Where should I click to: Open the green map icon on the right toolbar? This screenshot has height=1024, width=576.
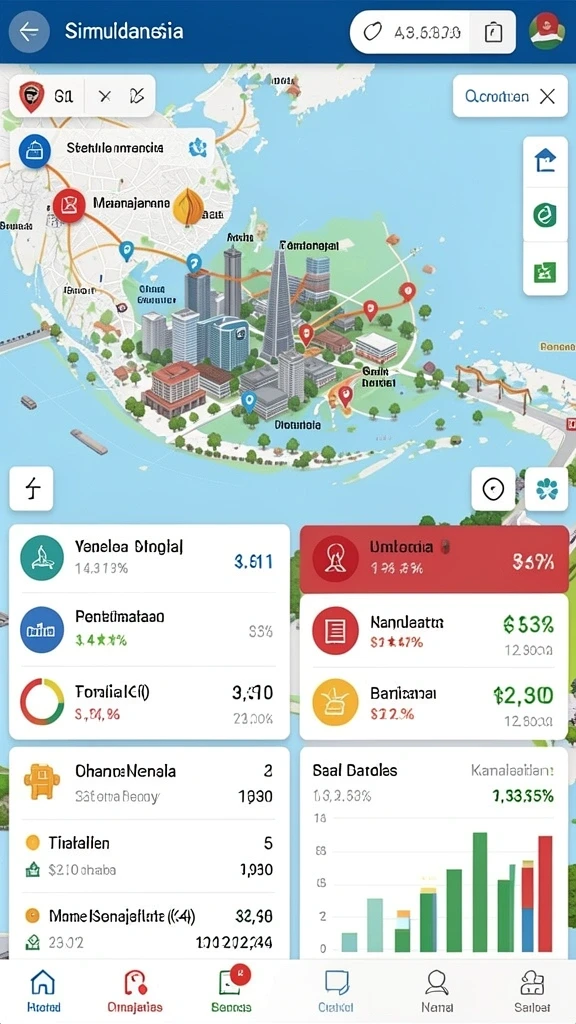point(545,270)
